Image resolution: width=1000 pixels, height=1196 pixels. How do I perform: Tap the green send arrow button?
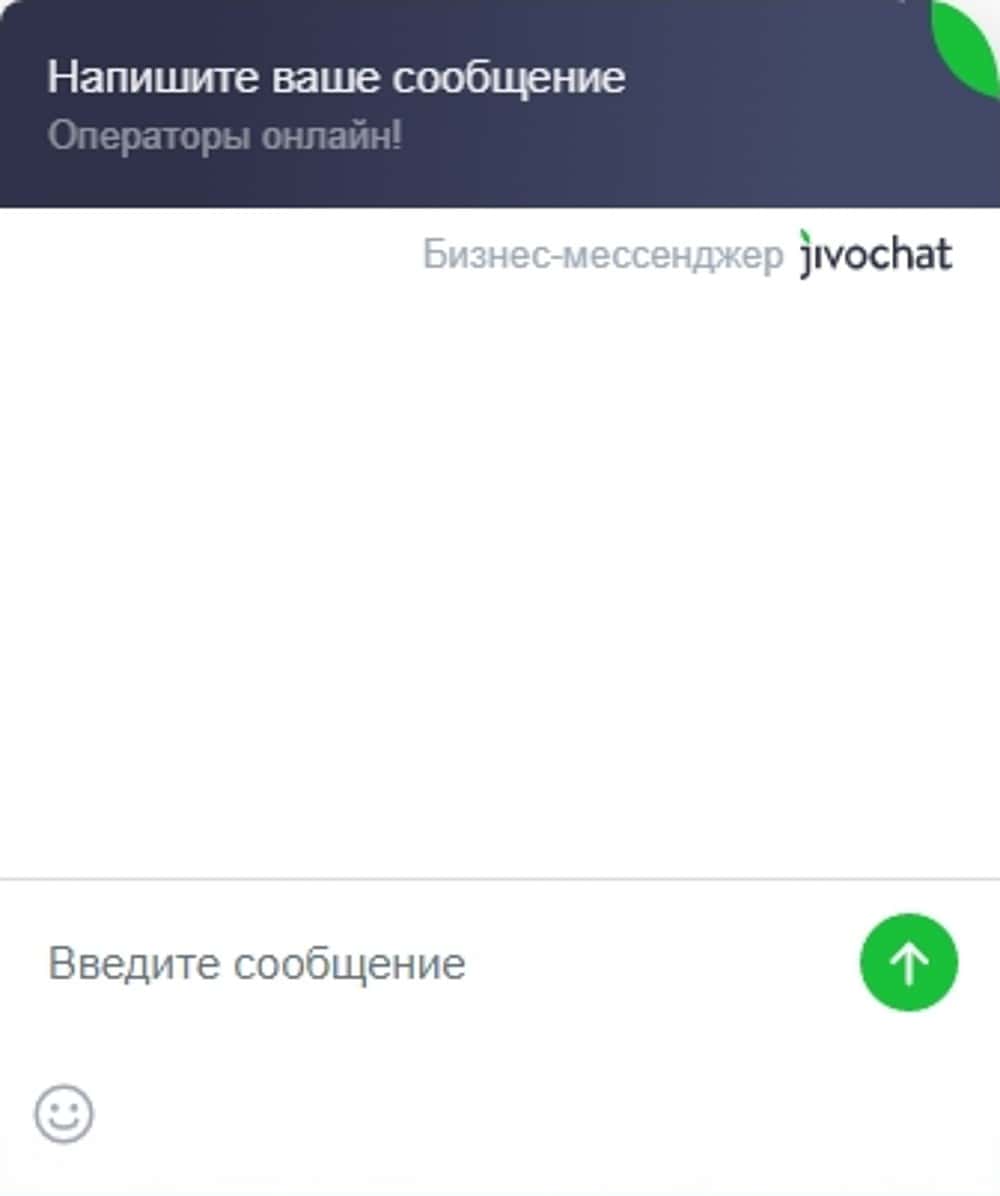[908, 962]
